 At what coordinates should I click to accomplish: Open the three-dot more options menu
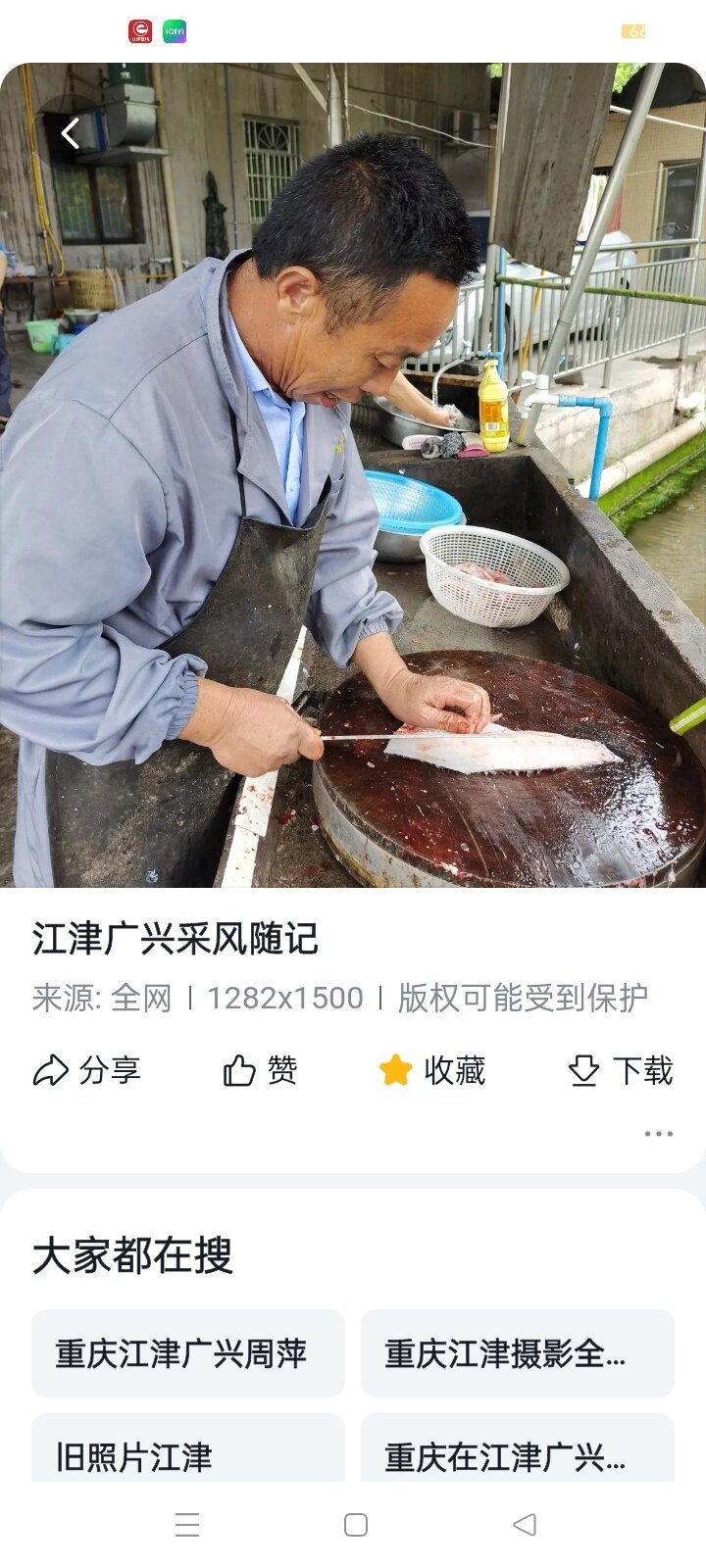pos(658,1134)
